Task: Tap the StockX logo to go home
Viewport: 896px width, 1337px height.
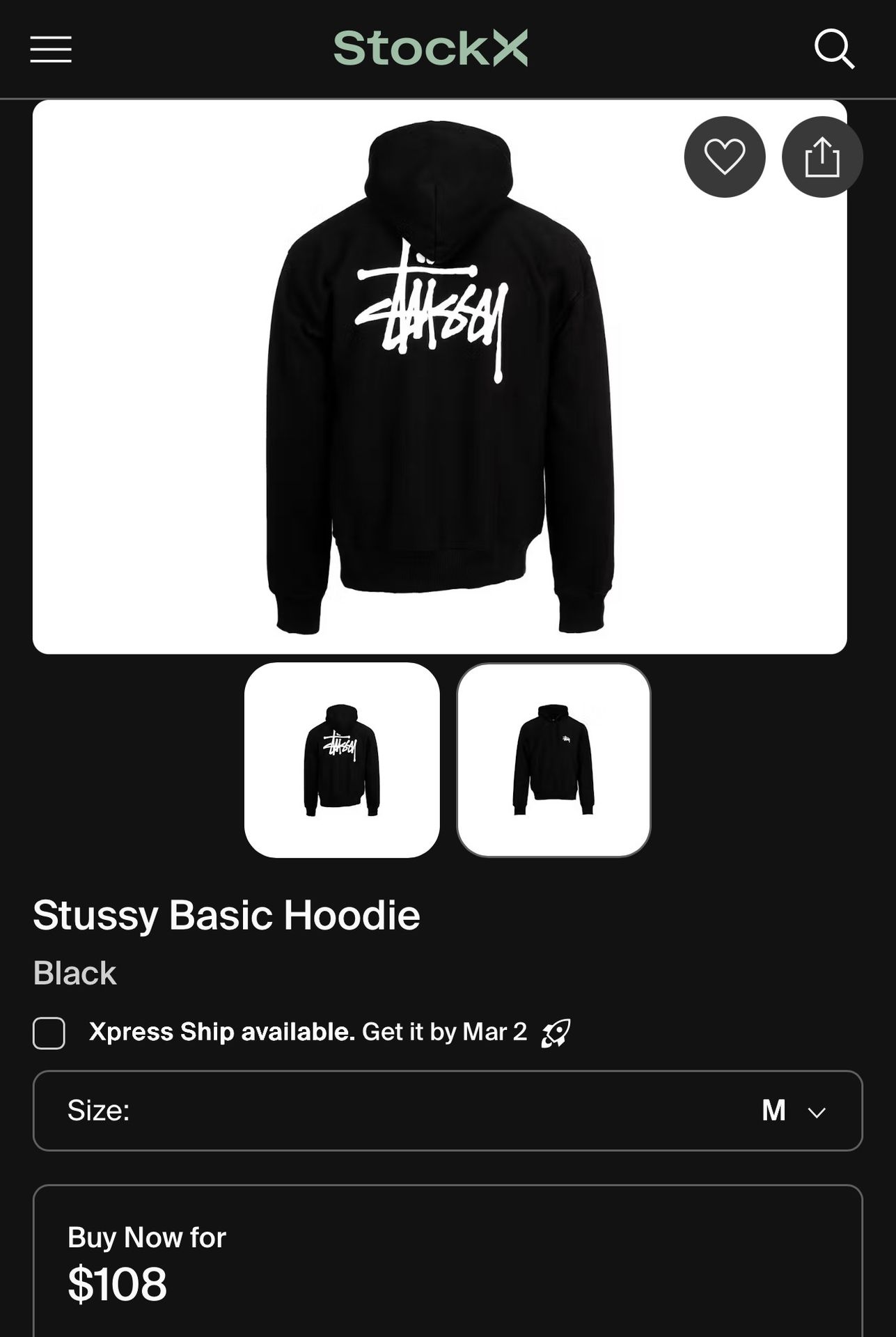Action: (x=430, y=48)
